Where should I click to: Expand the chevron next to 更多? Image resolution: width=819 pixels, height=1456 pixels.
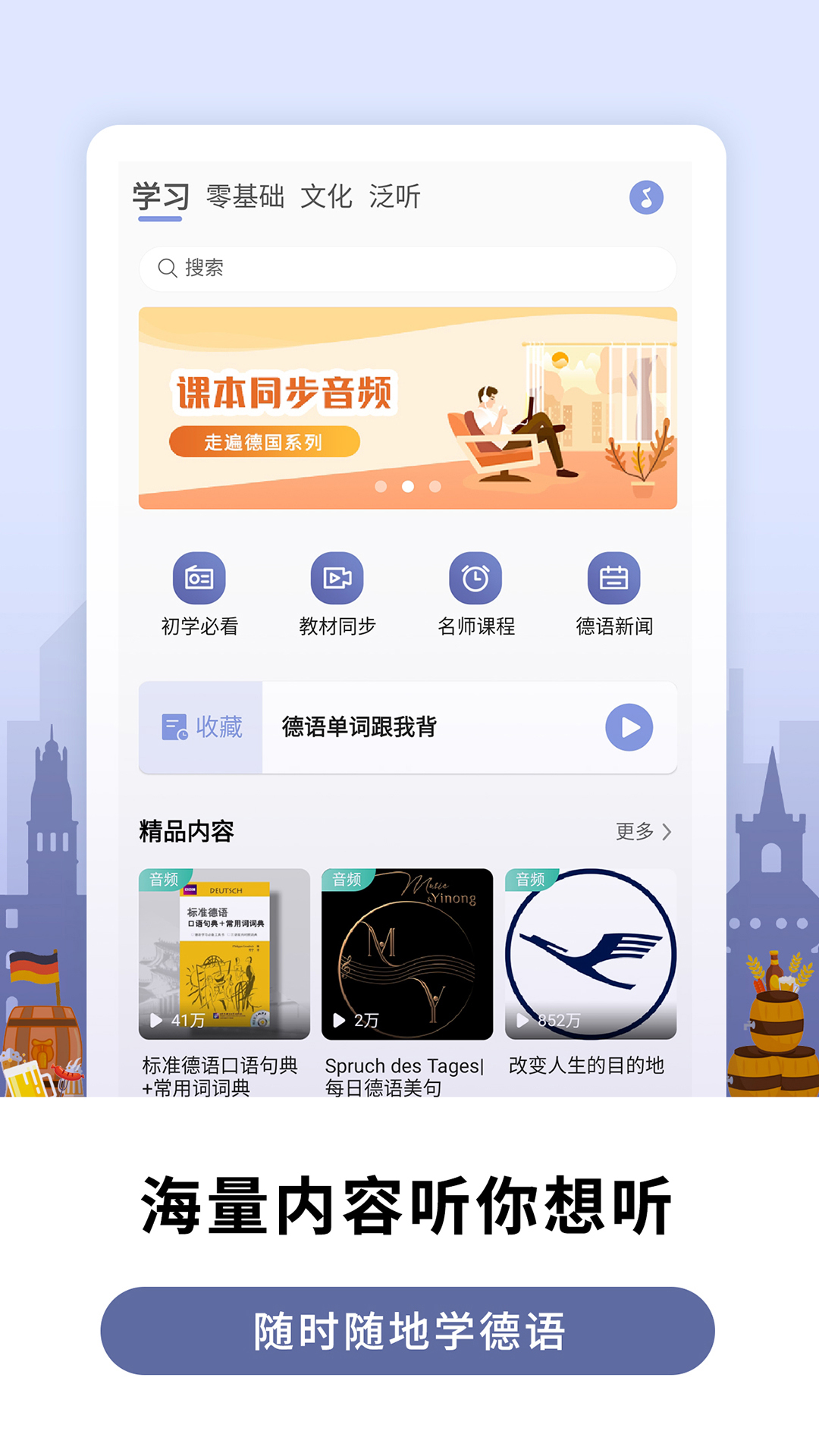click(666, 832)
